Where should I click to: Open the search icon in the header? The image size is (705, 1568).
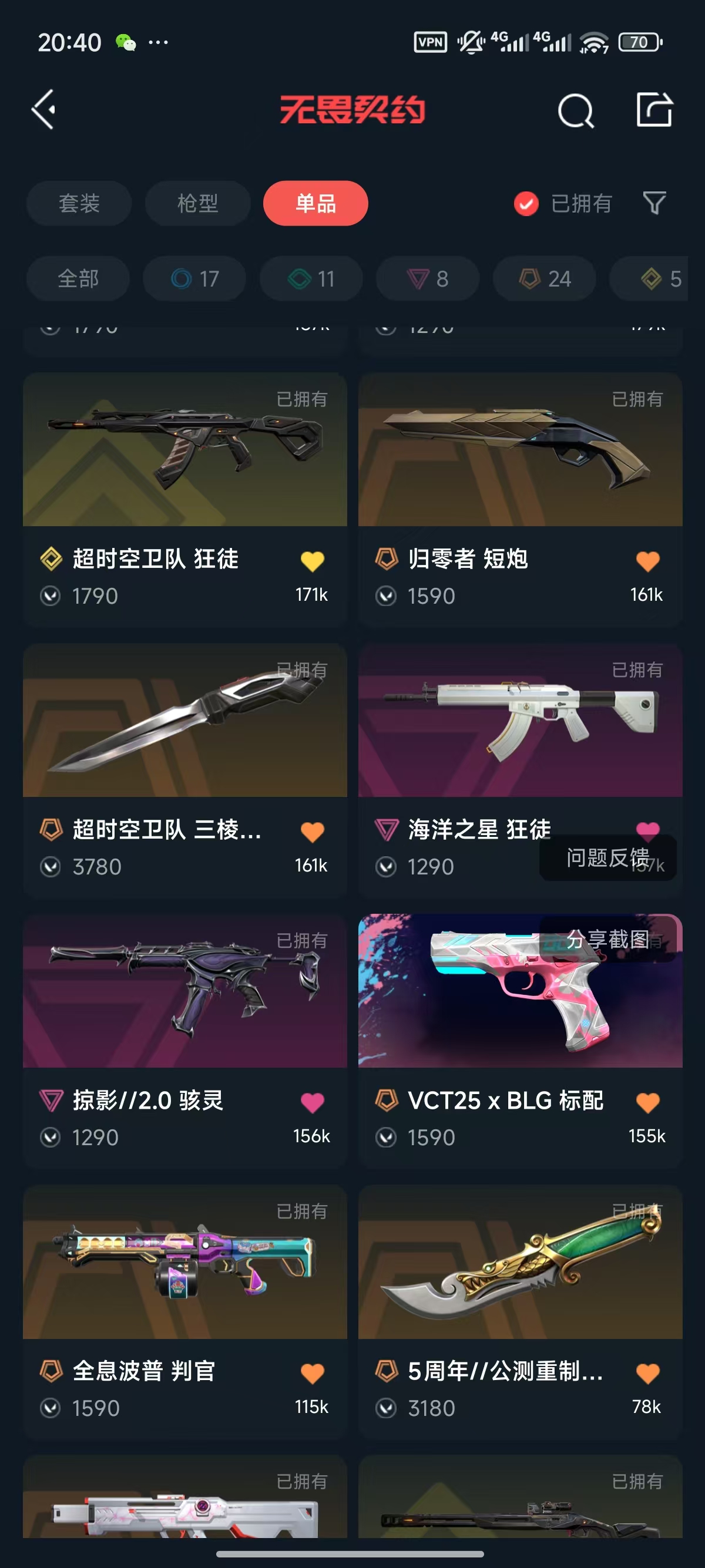(575, 110)
